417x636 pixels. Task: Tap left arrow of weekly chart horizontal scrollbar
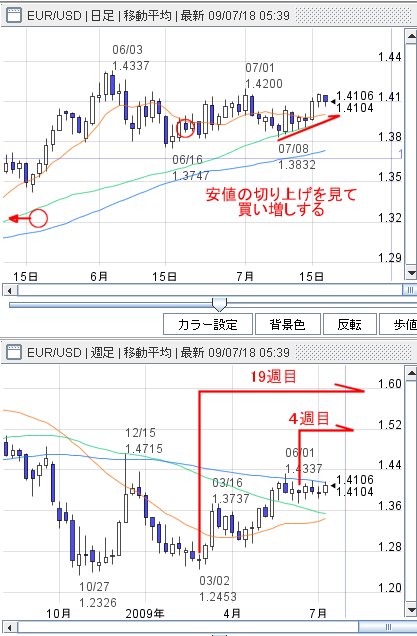9,627
